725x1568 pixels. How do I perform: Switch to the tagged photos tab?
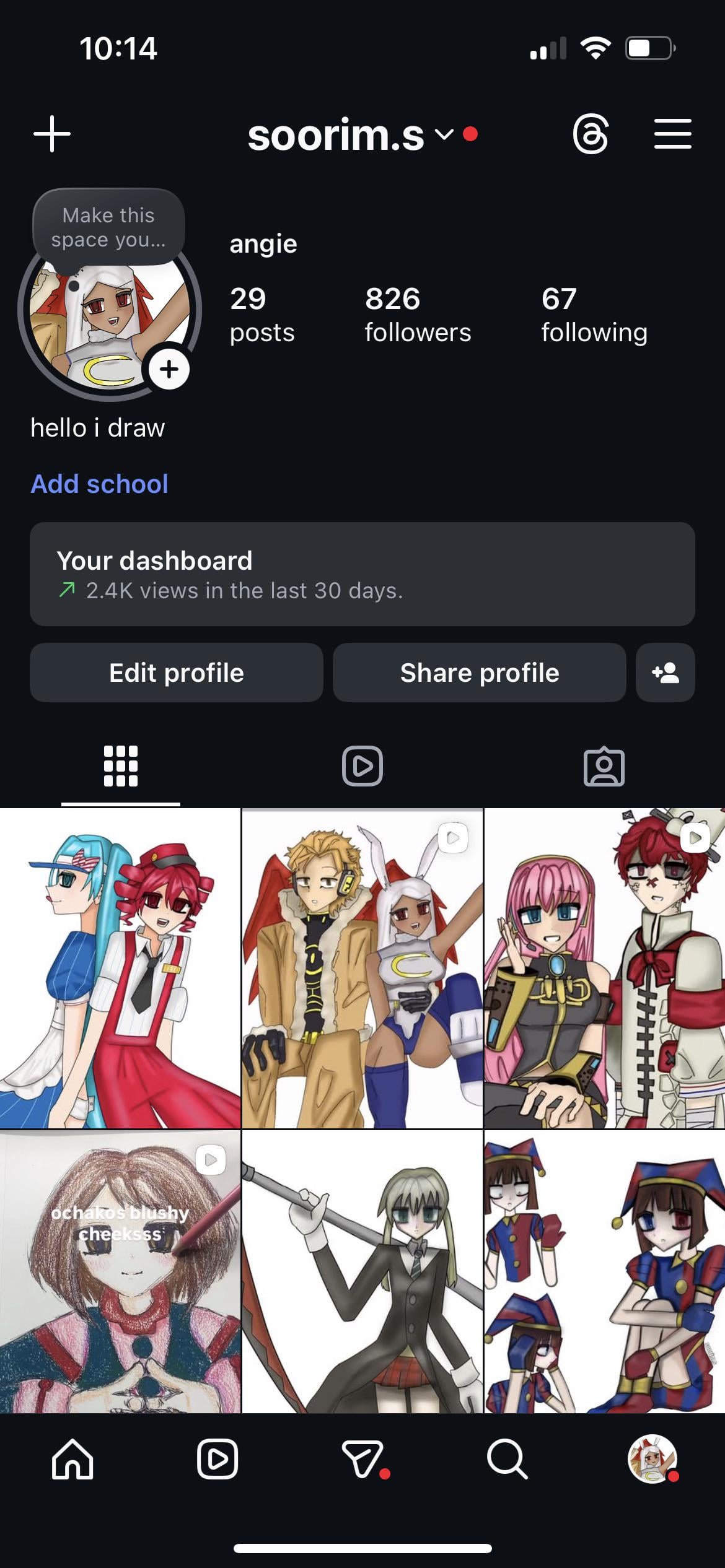pos(604,766)
